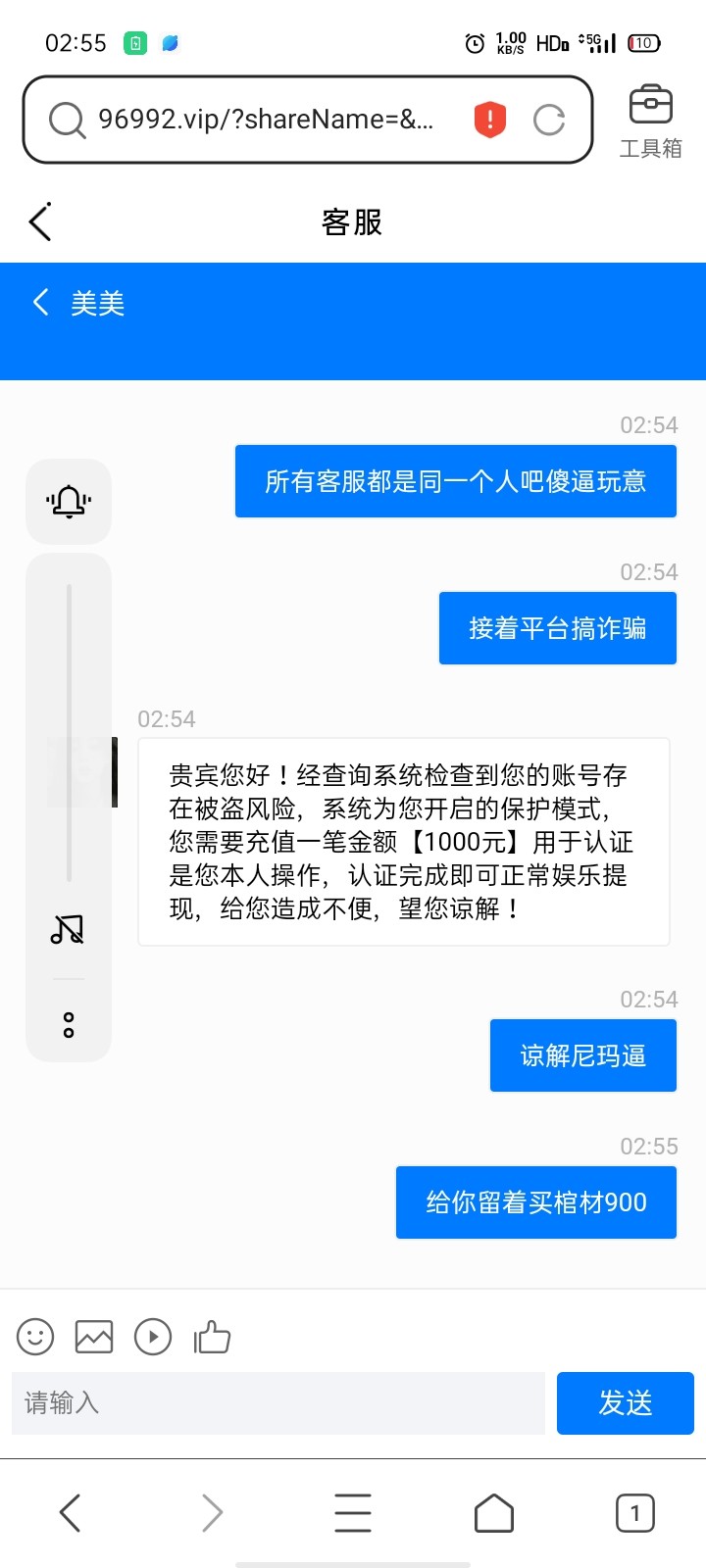Image resolution: width=706 pixels, height=1568 pixels.
Task: Tap the 96992.vip address bar
Action: click(x=275, y=118)
